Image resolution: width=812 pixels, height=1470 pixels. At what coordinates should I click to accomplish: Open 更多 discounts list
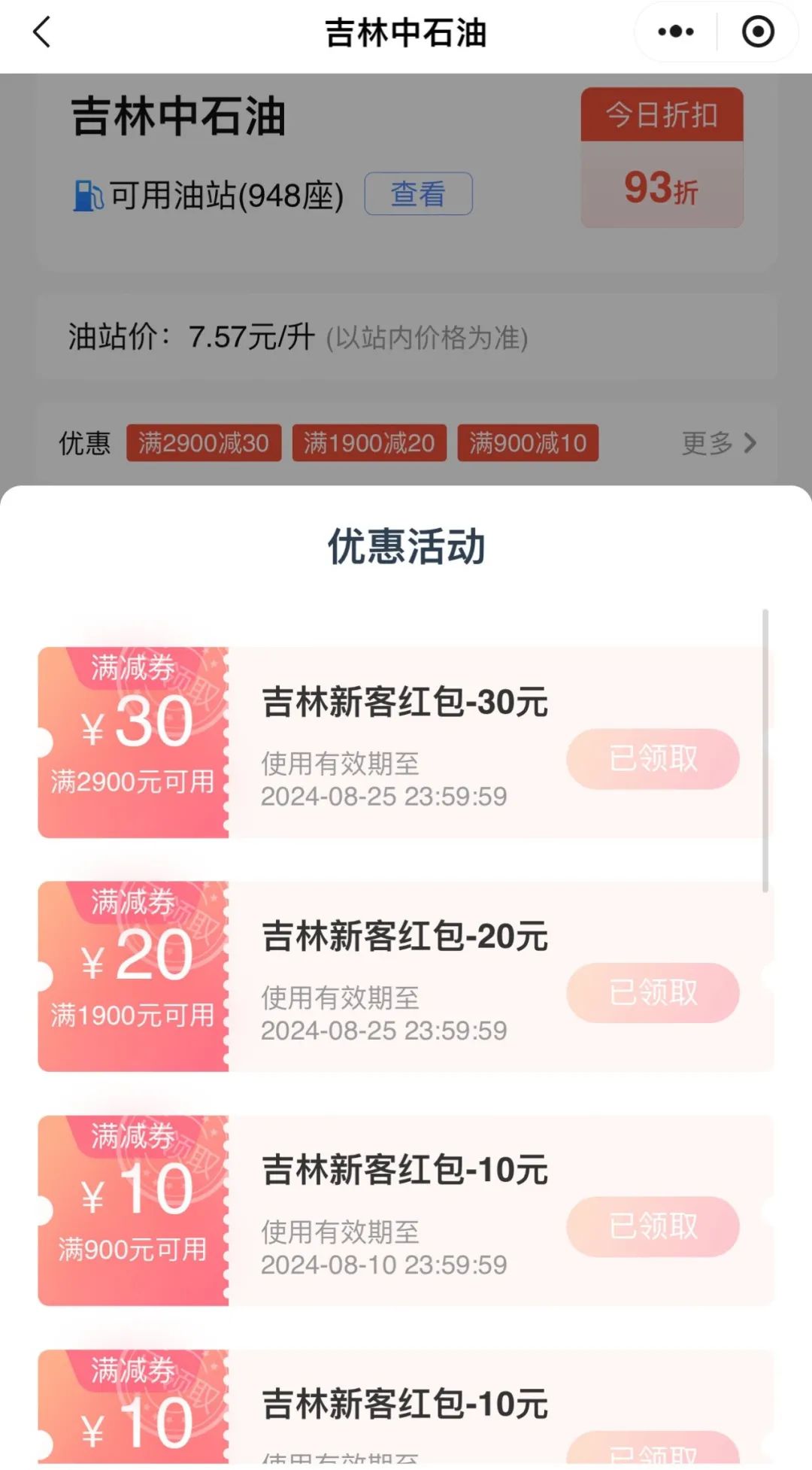pyautogui.click(x=718, y=443)
